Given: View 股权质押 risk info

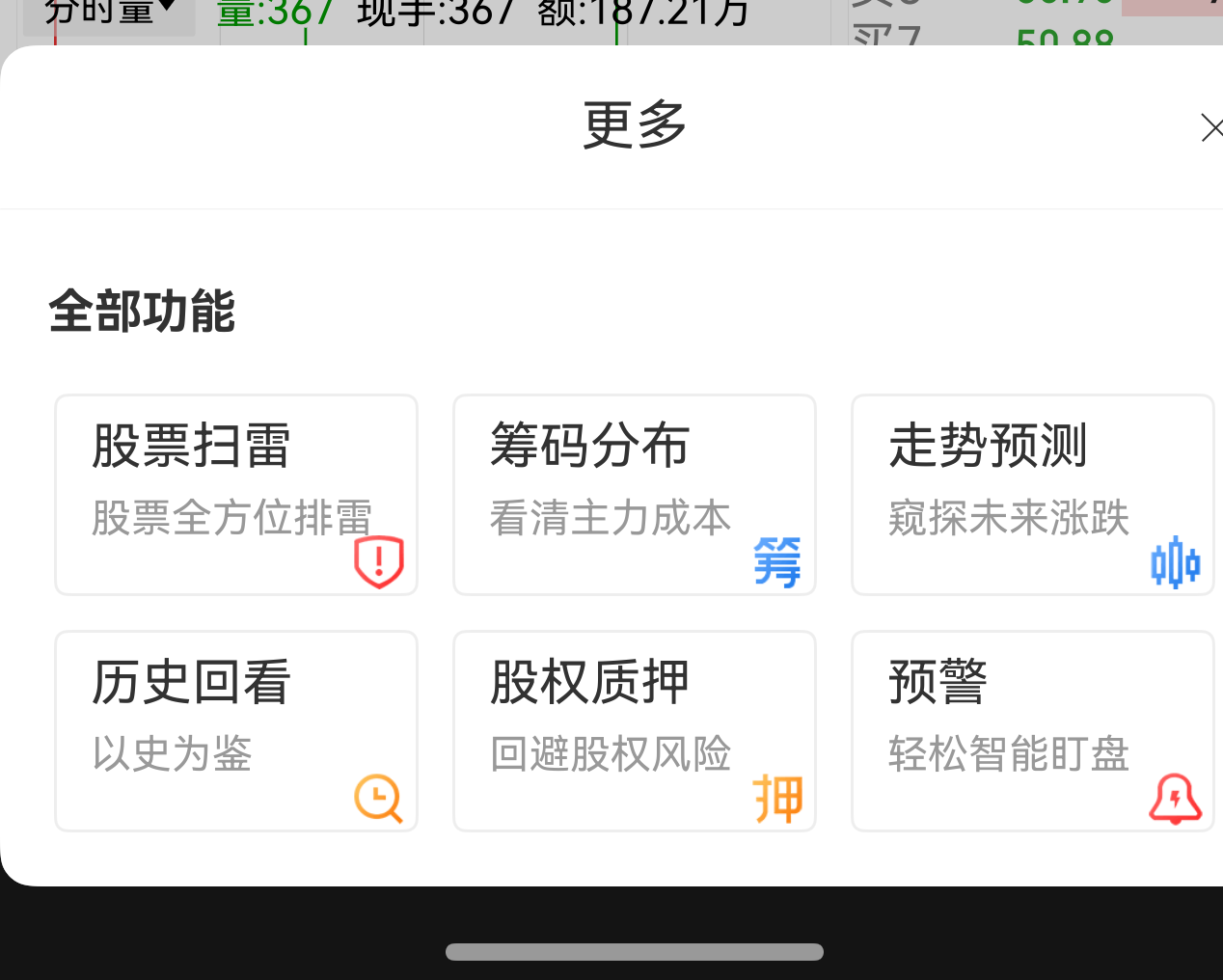Looking at the screenshot, I should tap(635, 731).
